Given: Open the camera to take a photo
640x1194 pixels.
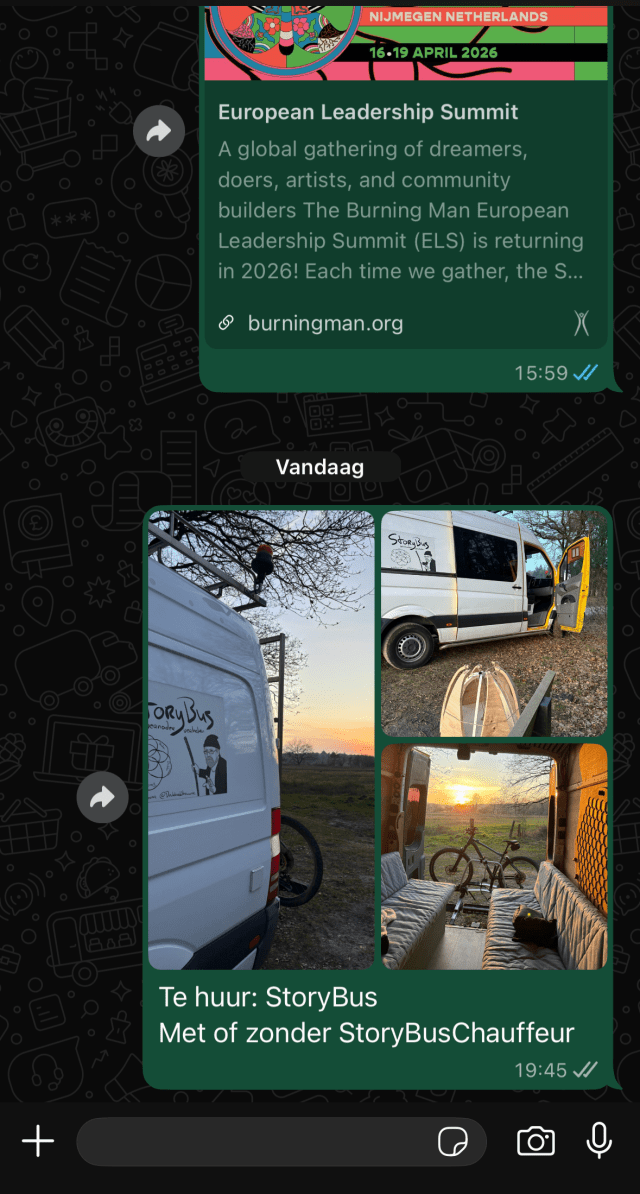Looking at the screenshot, I should pyautogui.click(x=536, y=1141).
